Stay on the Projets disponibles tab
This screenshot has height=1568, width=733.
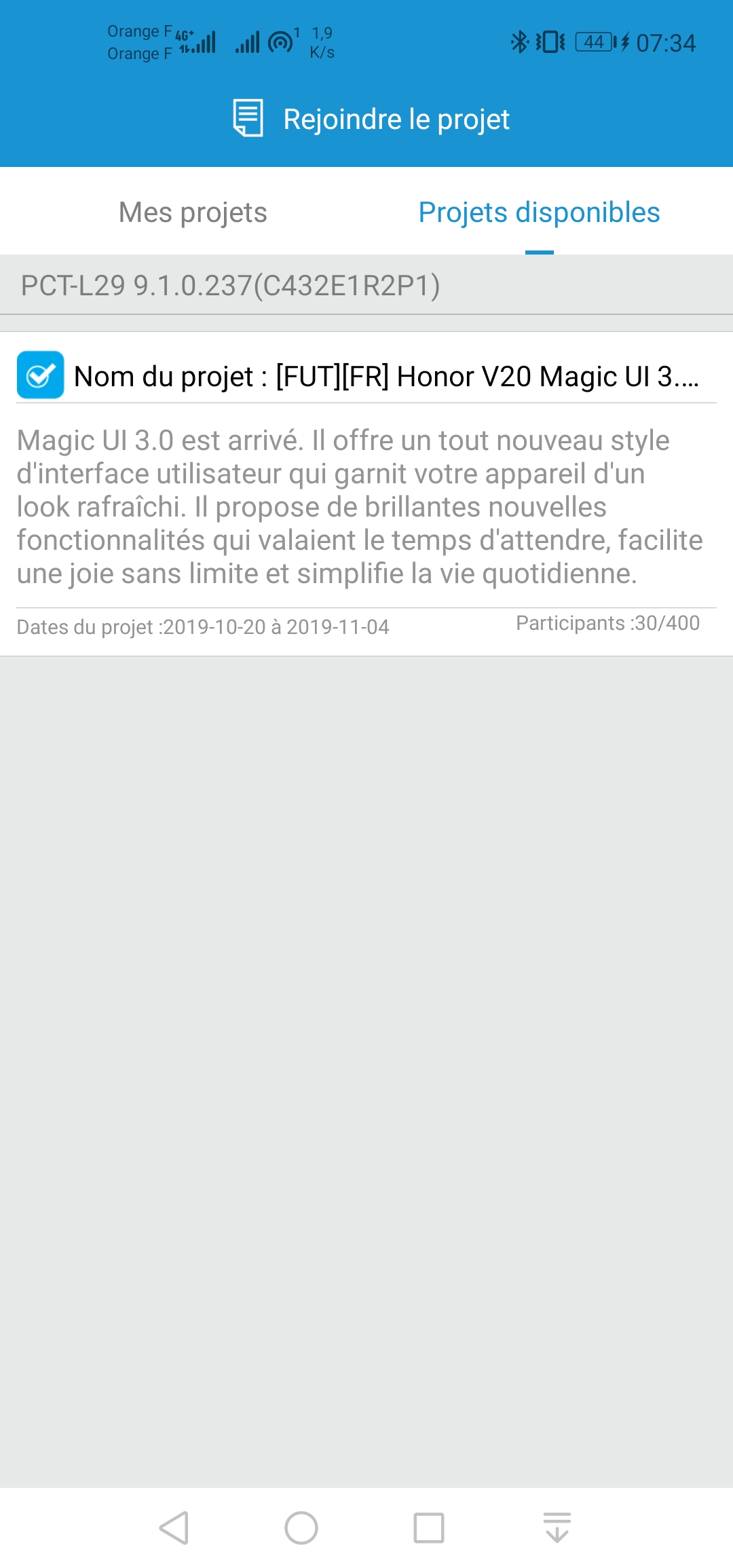[539, 212]
